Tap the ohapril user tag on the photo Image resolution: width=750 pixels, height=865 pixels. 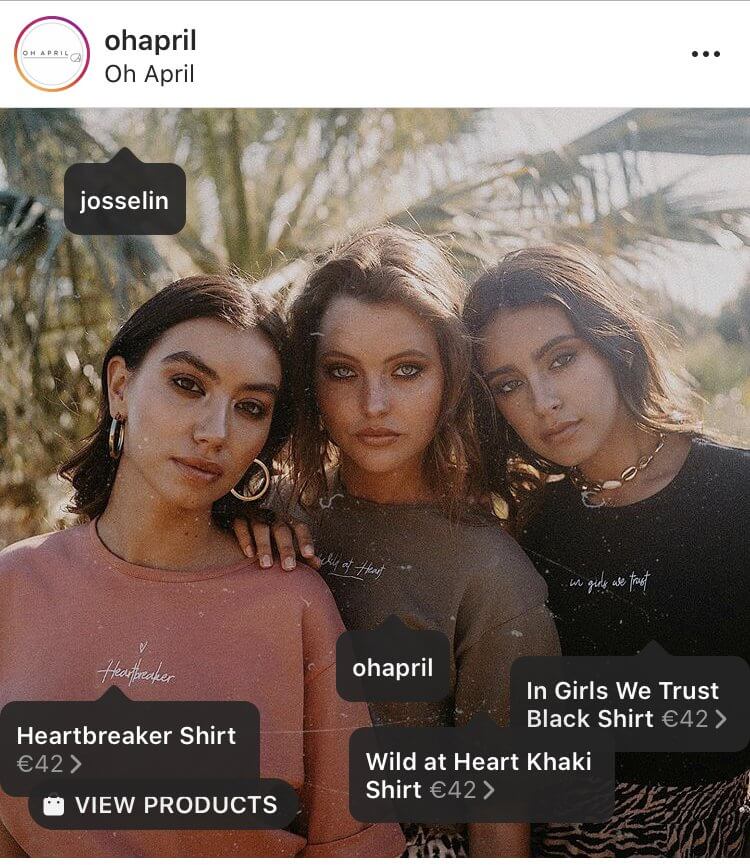[x=393, y=667]
